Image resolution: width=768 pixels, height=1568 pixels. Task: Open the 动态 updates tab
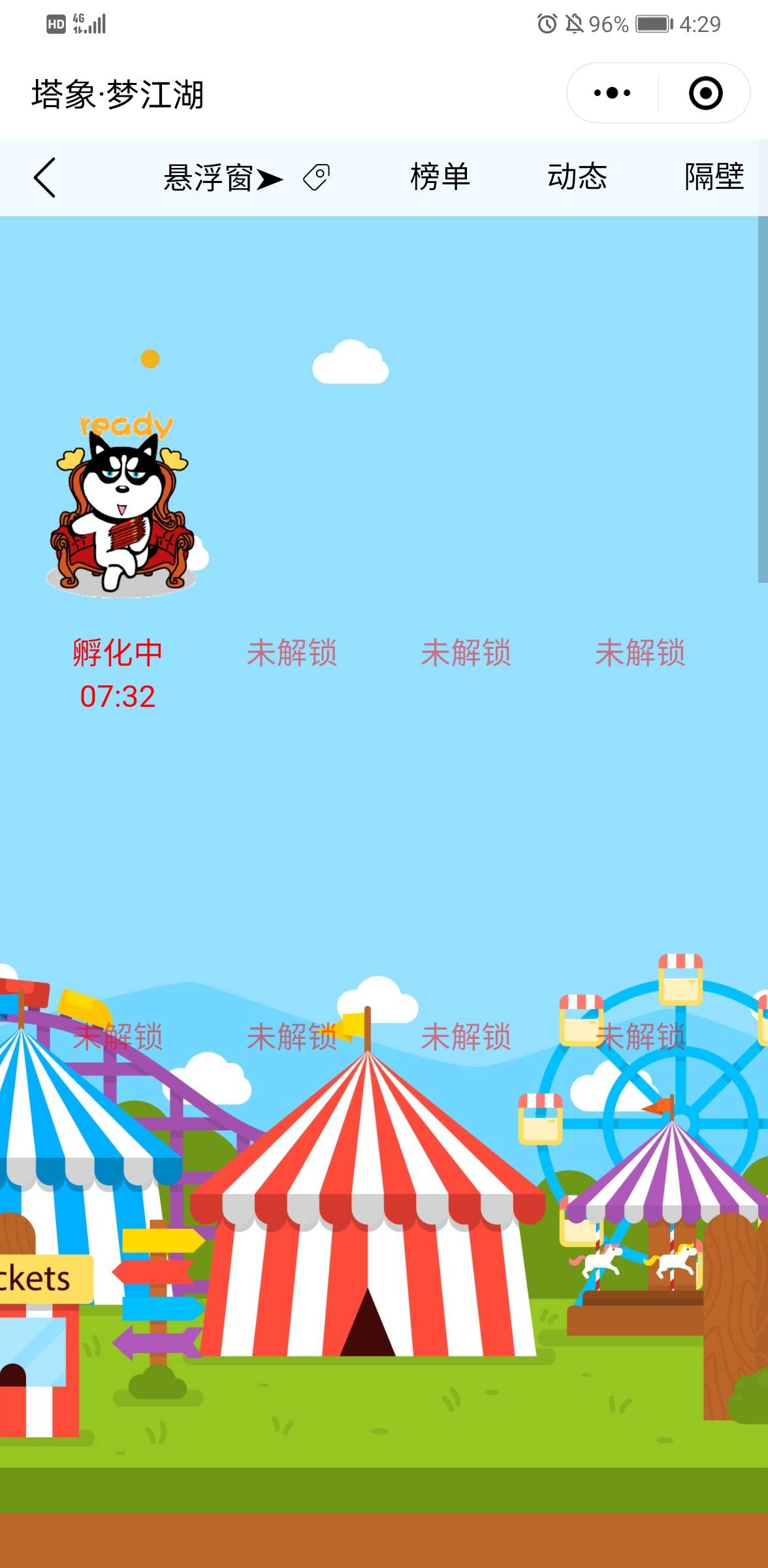pyautogui.click(x=577, y=177)
